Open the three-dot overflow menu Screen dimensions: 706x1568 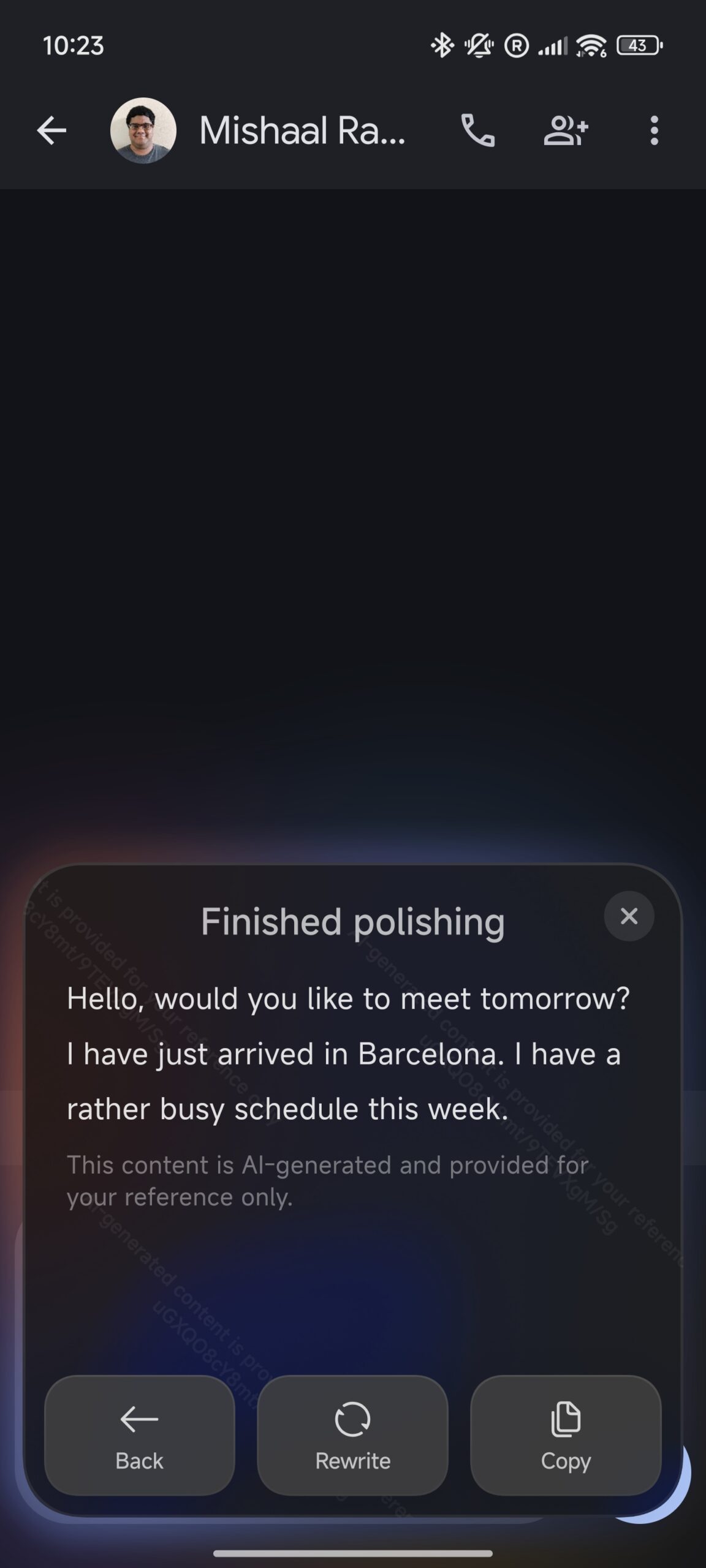(654, 130)
